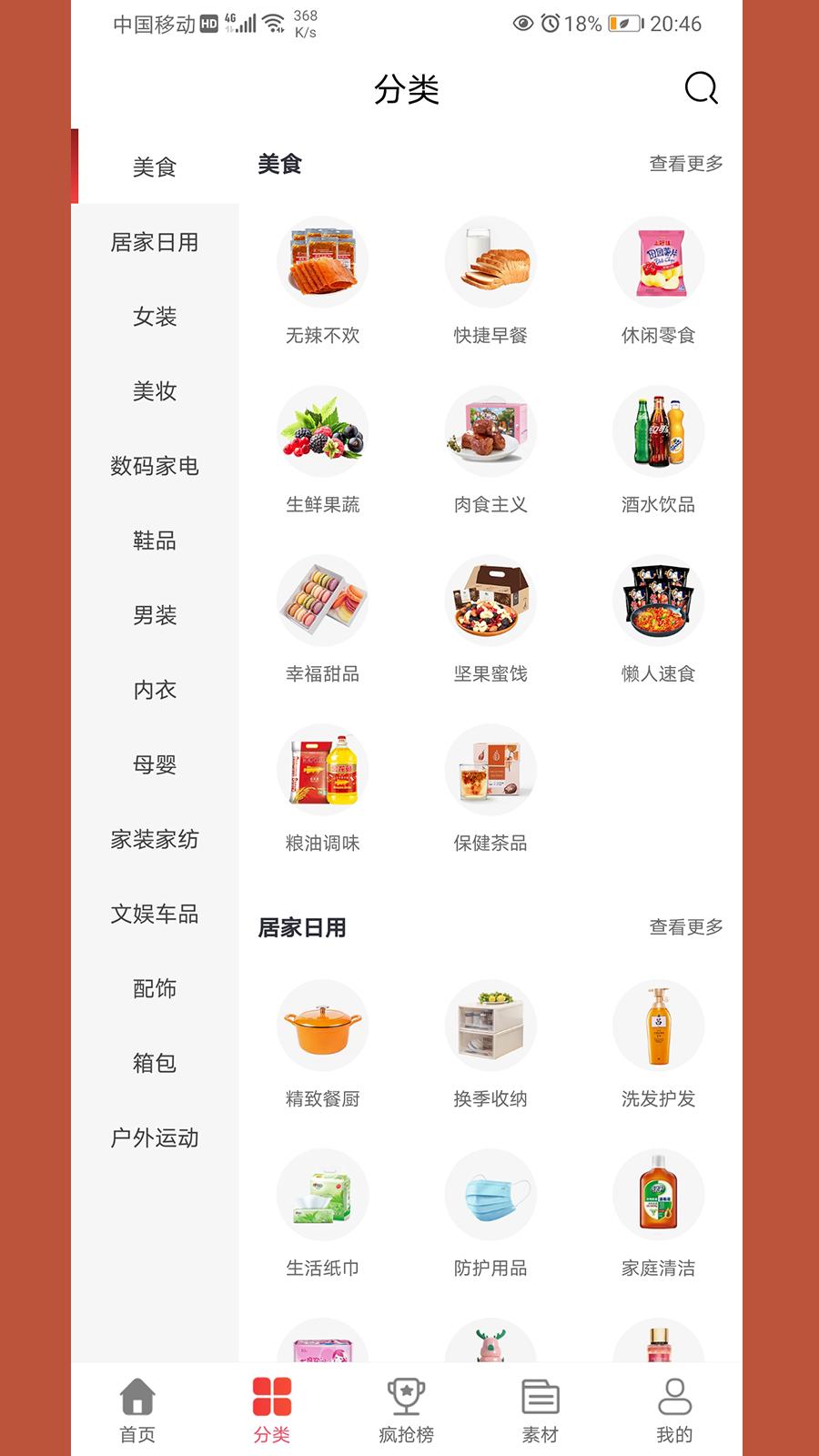
Task: Open the 疯抢榜 tab
Action: (406, 1409)
